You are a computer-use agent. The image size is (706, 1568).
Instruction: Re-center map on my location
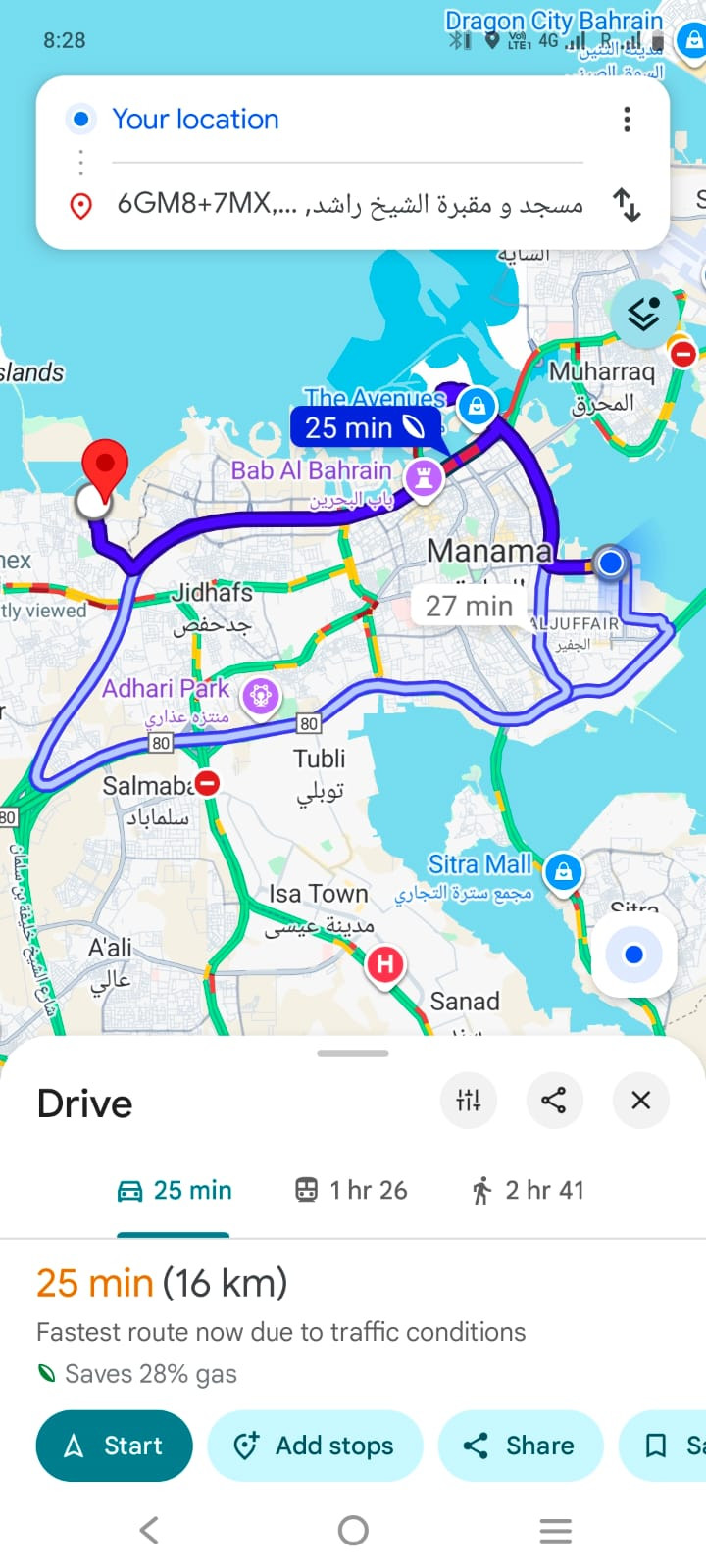pos(633,955)
